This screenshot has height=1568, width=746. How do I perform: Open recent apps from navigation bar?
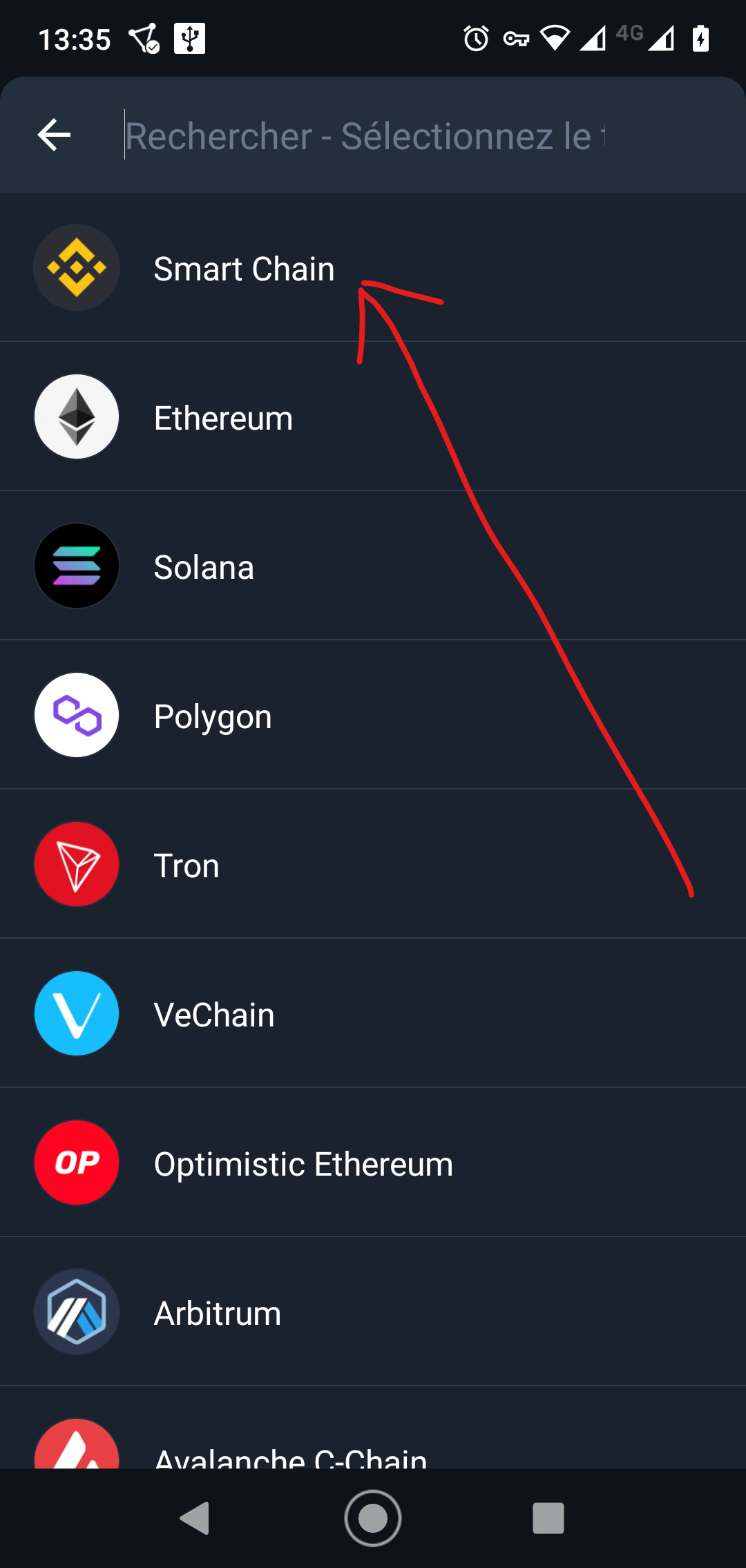click(x=548, y=1518)
